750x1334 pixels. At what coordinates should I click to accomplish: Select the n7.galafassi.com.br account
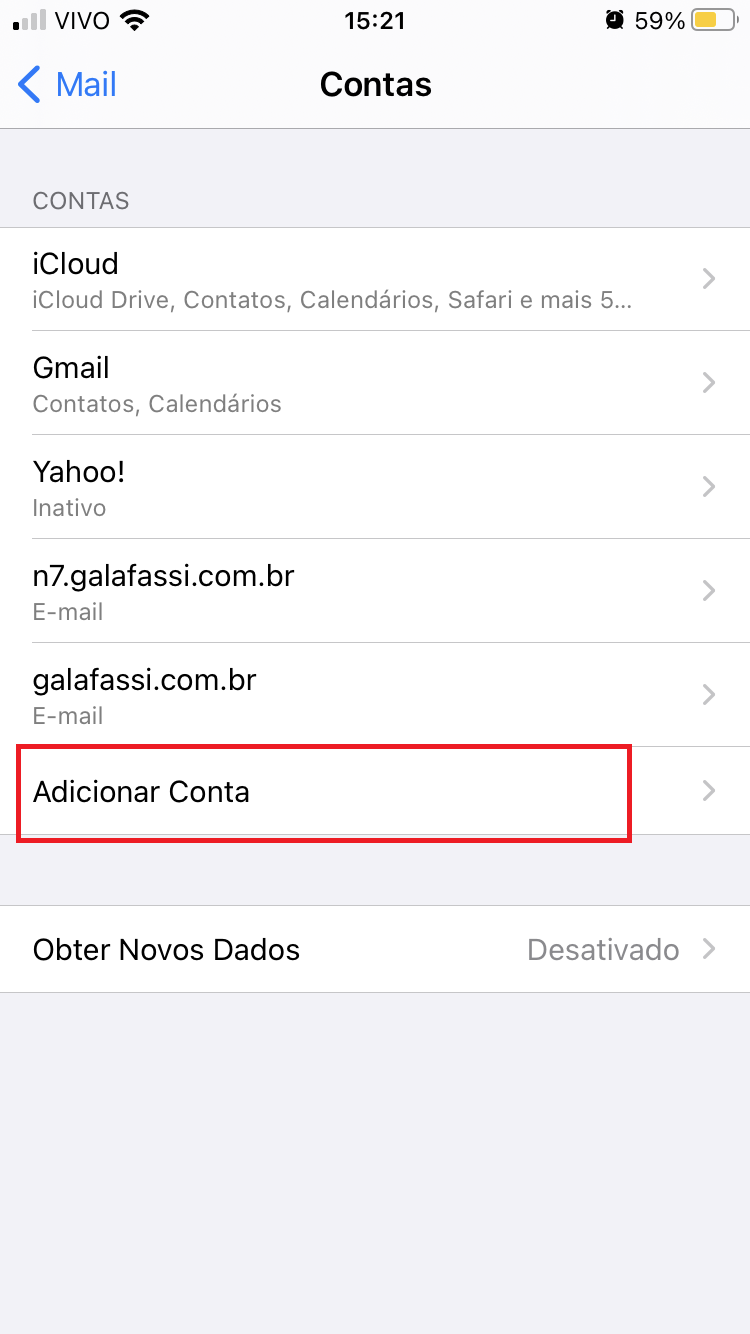tap(375, 591)
